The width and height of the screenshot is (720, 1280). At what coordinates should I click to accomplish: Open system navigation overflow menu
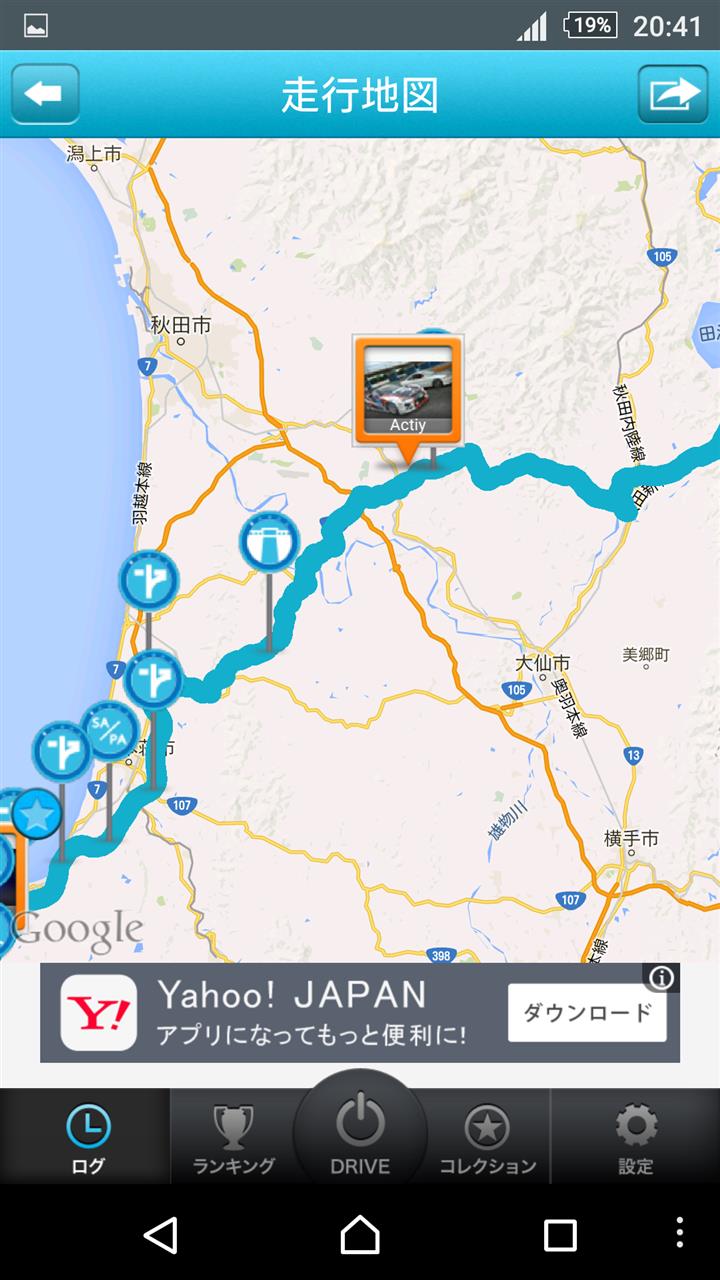pos(680,1234)
